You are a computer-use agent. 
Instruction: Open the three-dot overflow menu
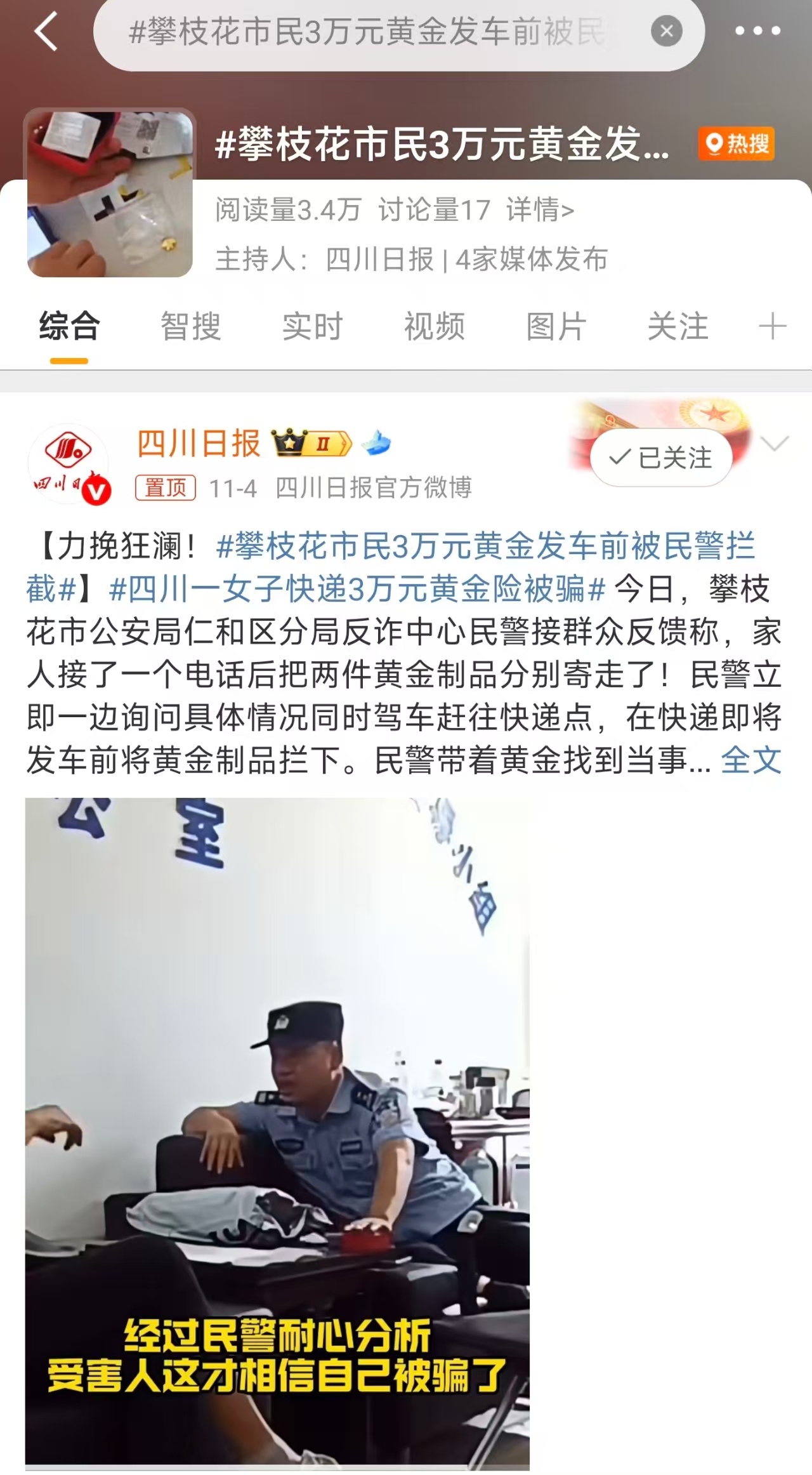(757, 30)
